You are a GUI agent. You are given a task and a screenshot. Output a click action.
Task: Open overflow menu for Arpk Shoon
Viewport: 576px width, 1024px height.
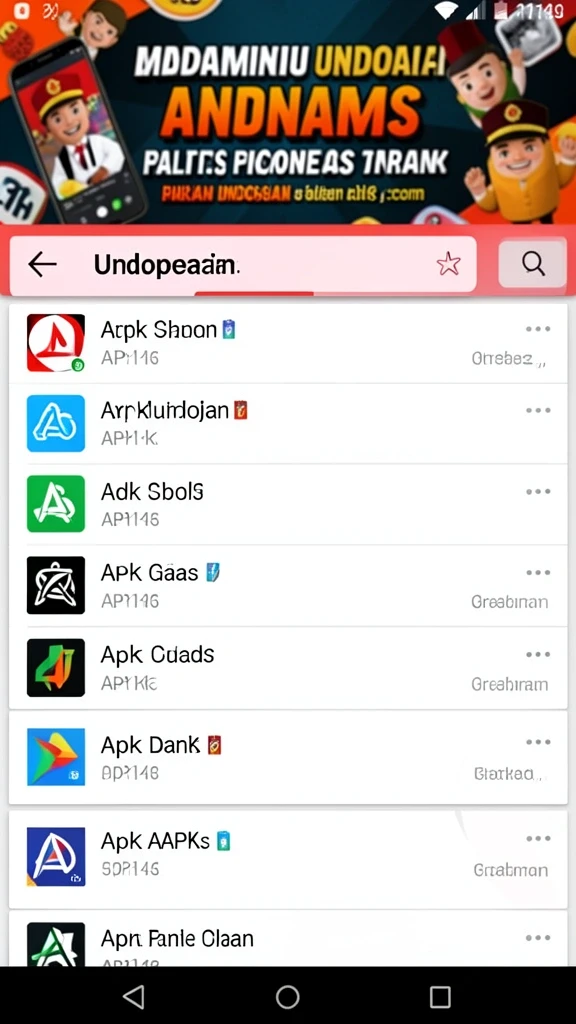(538, 329)
